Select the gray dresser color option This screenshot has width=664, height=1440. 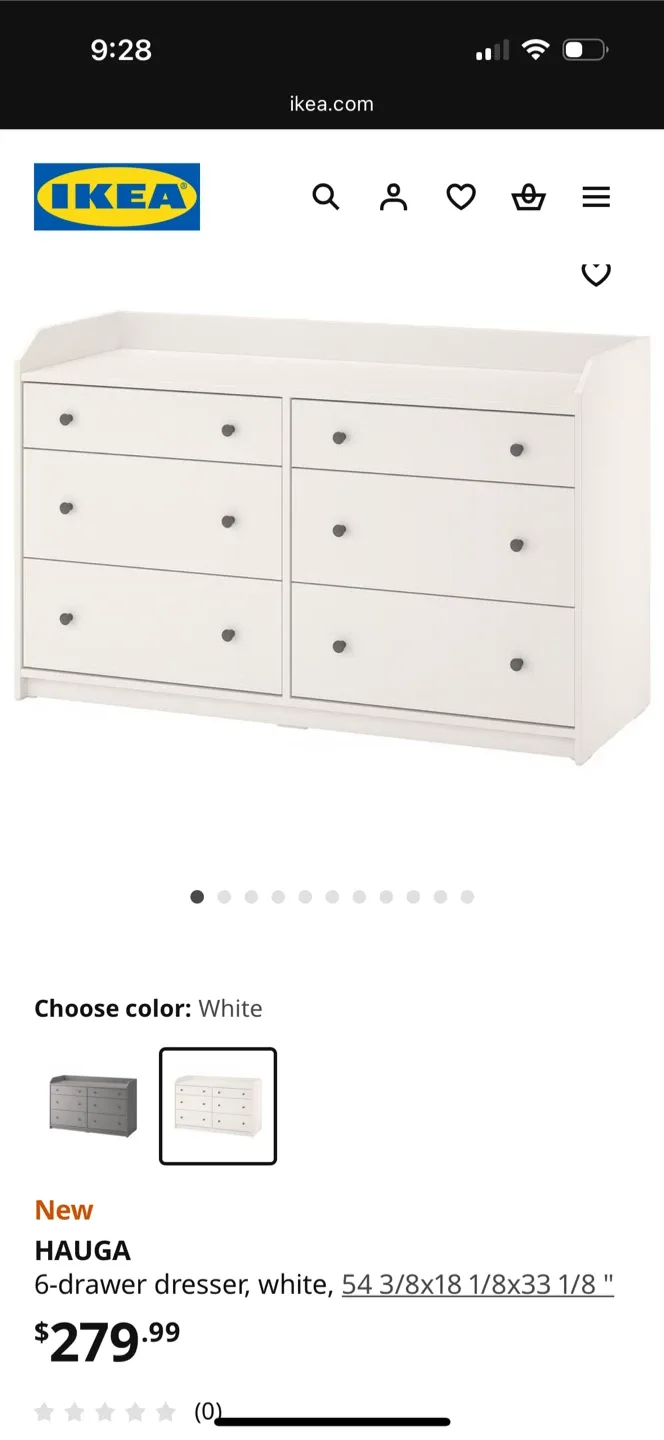coord(93,1105)
